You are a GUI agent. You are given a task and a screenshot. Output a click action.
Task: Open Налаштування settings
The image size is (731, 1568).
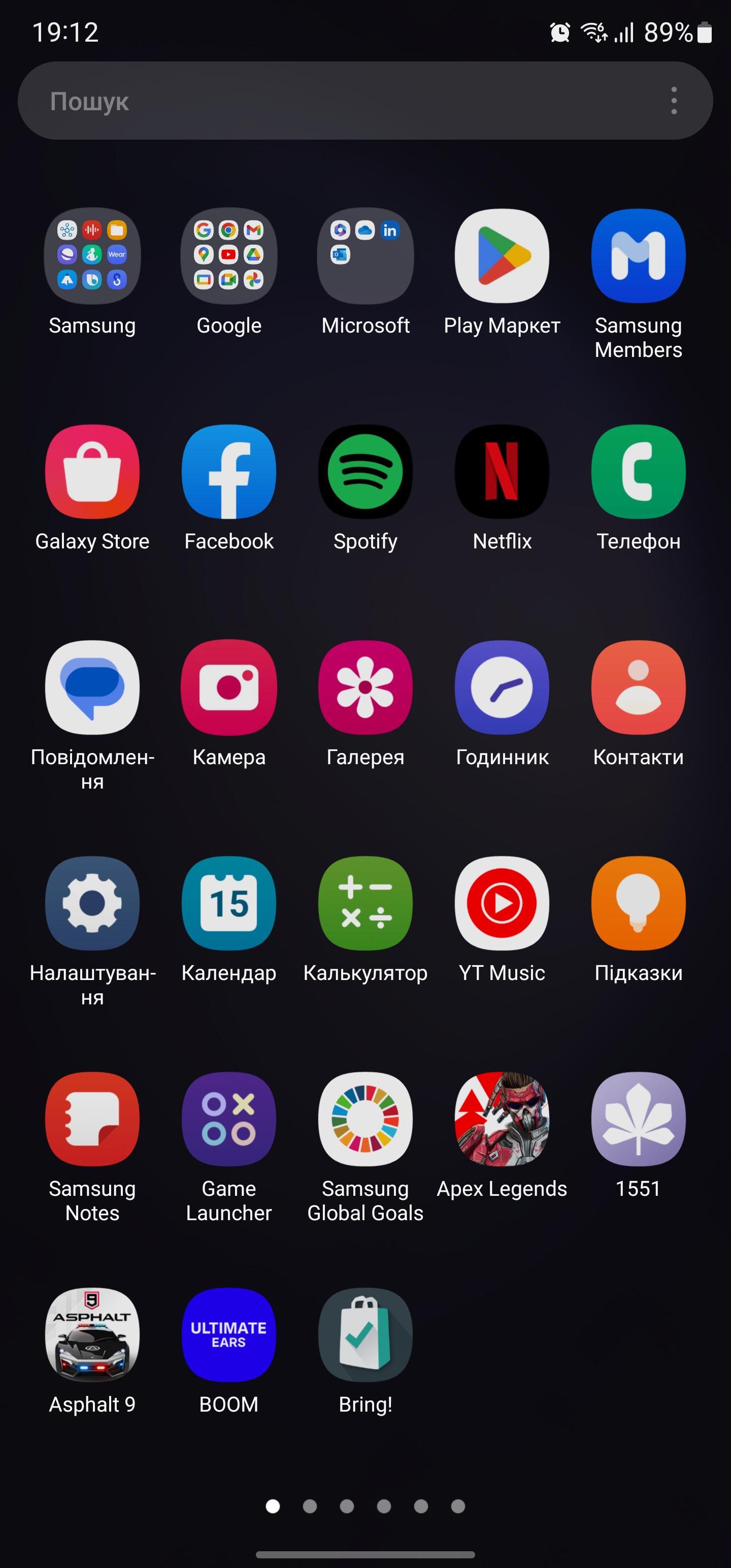click(92, 903)
